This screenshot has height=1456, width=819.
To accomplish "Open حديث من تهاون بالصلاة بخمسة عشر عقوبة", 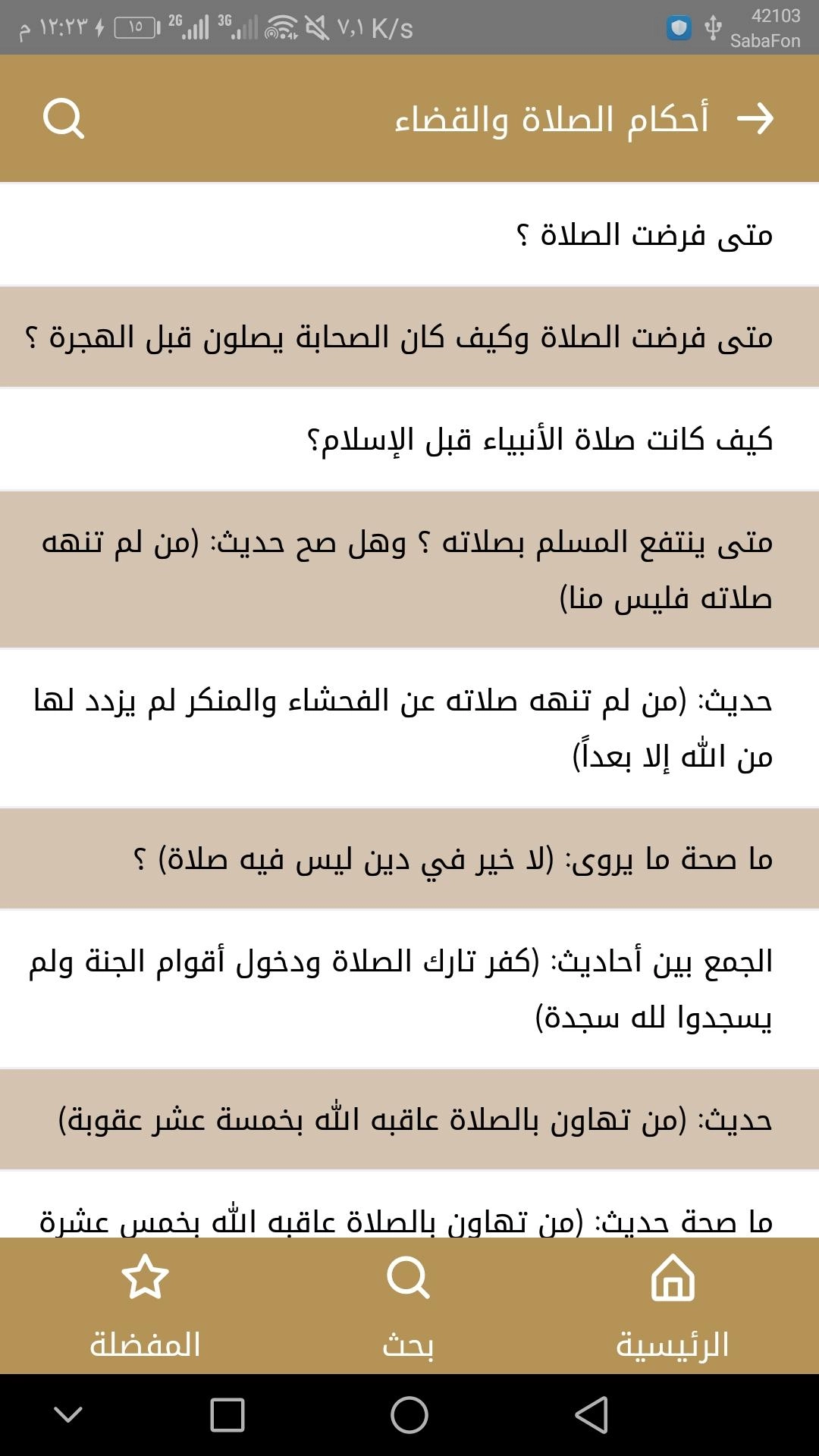I will 409,1119.
